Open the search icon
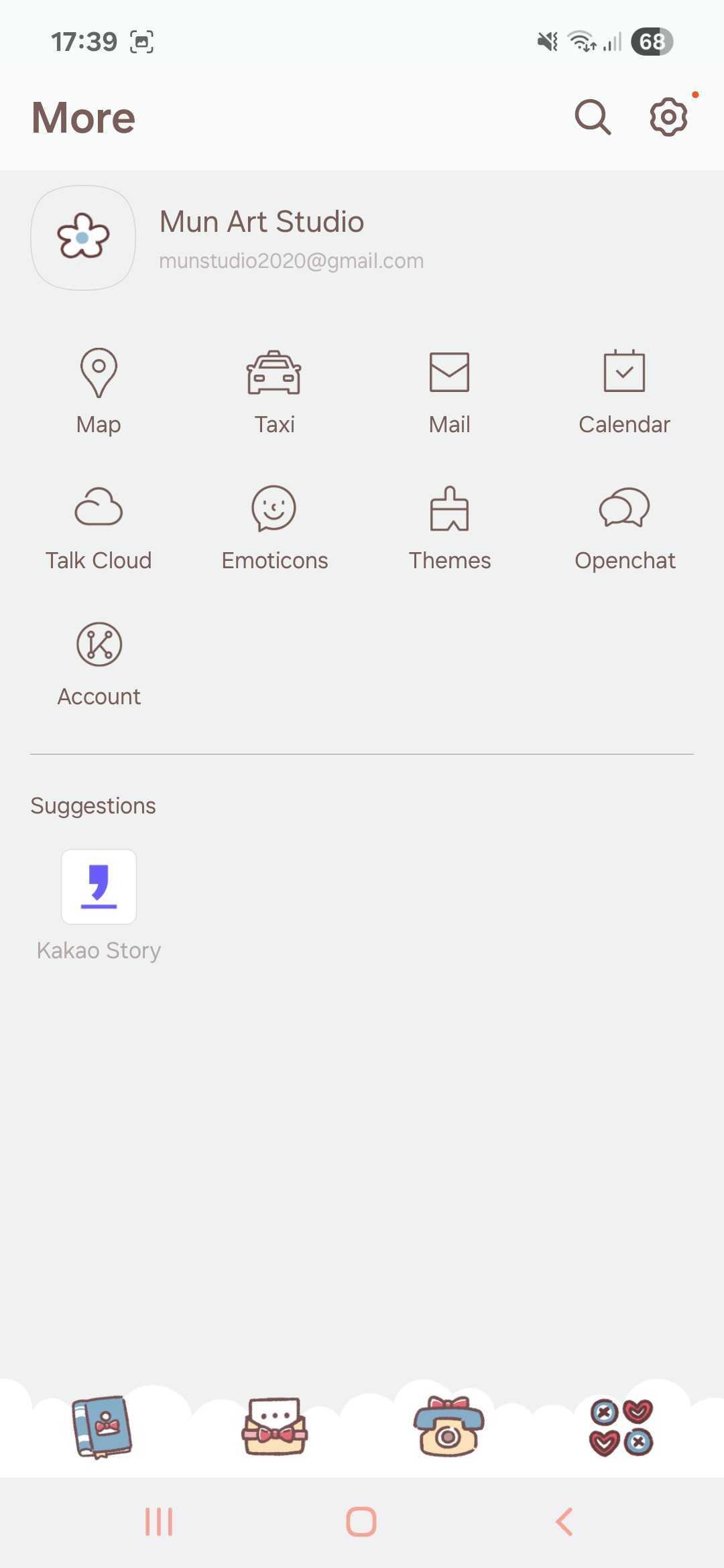Screen dimensions: 724x1568 [593, 118]
